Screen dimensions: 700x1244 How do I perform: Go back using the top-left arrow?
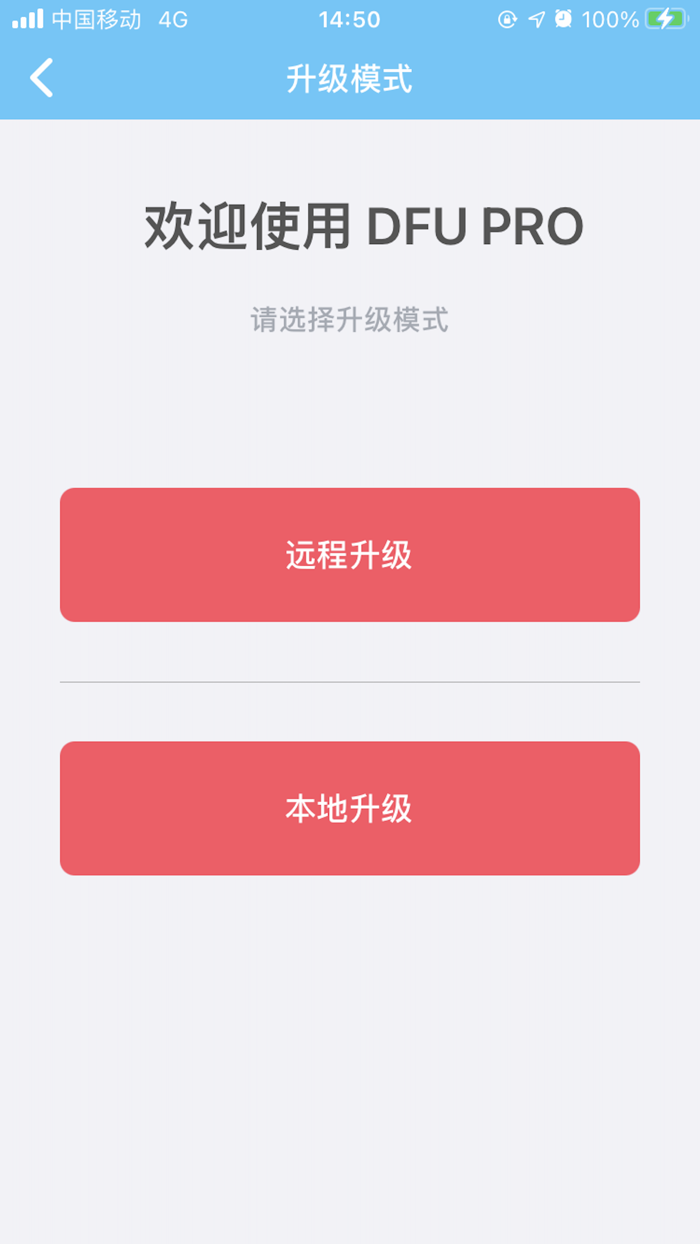click(x=41, y=78)
